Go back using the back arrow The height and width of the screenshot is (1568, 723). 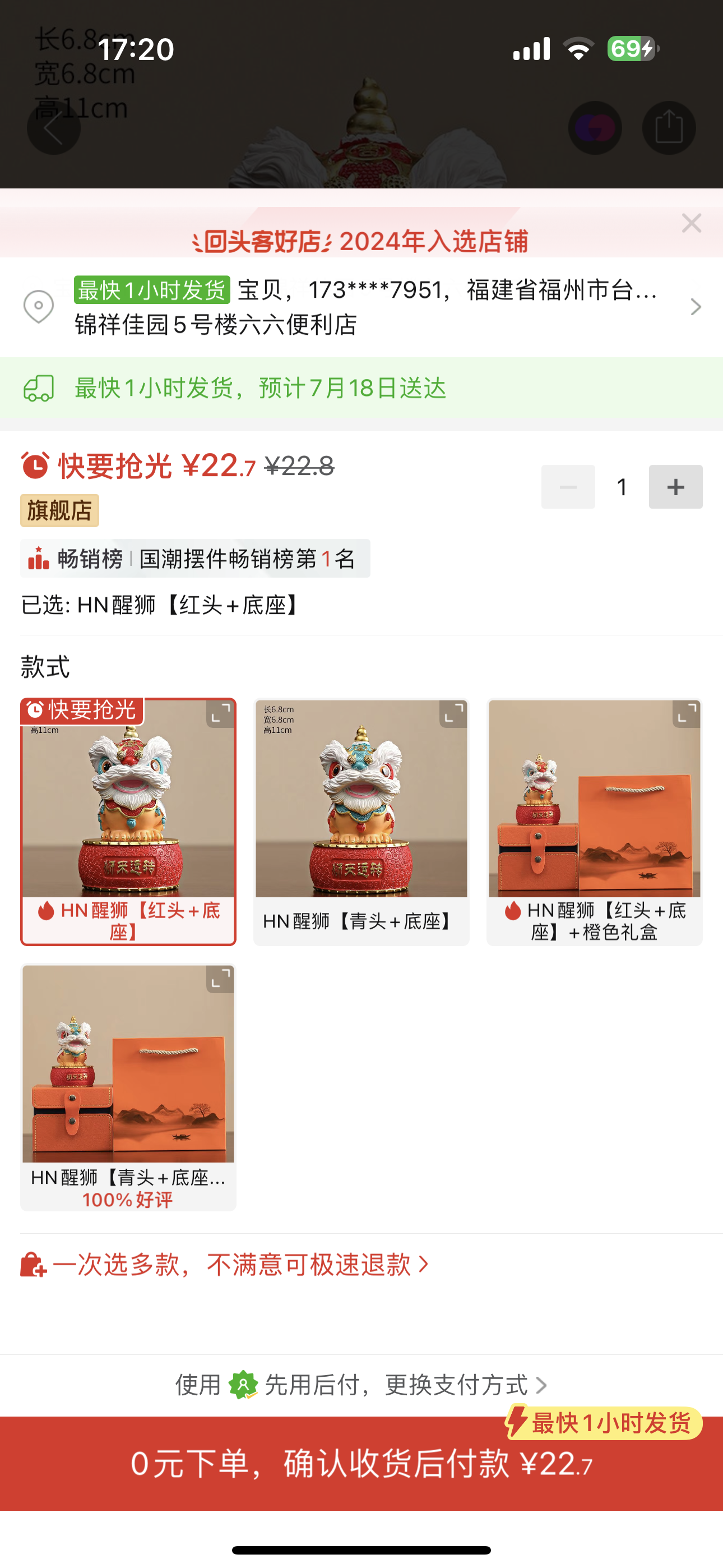54,128
